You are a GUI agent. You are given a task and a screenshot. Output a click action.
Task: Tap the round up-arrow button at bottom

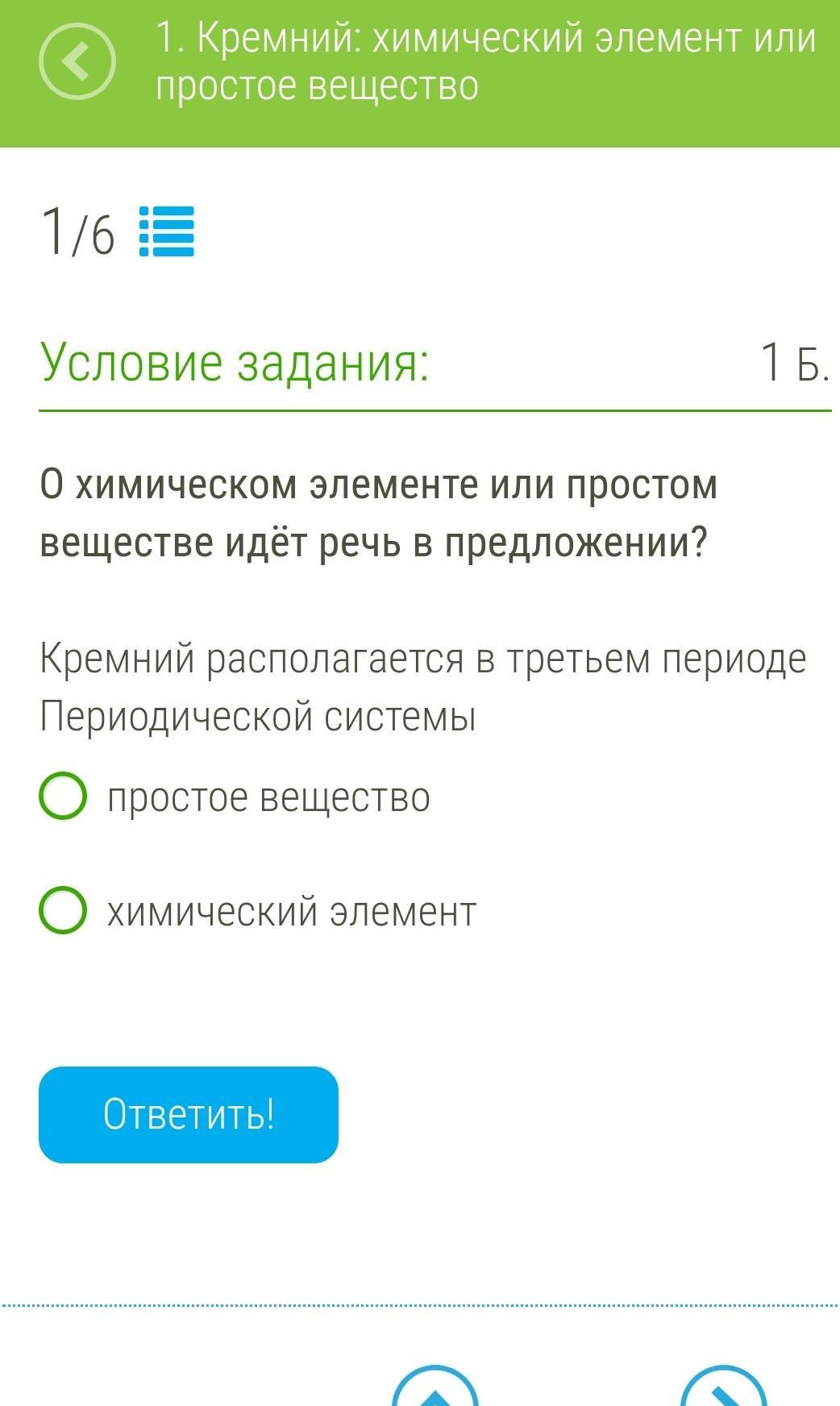pyautogui.click(x=435, y=1388)
